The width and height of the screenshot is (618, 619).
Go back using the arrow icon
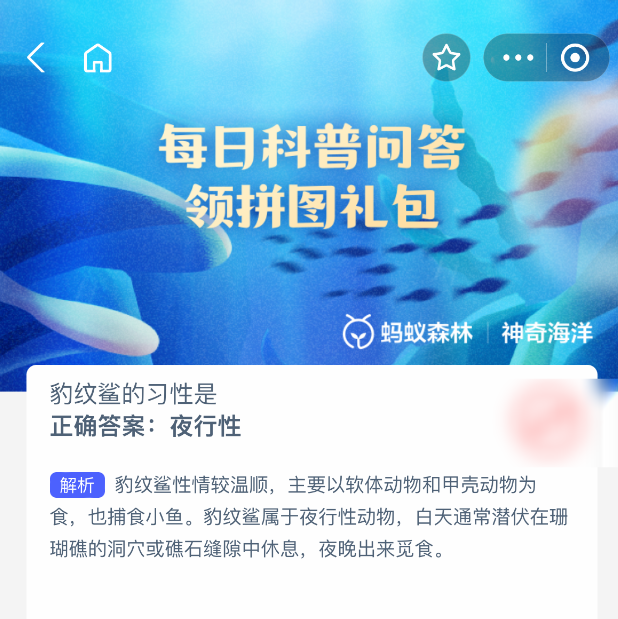(36, 58)
